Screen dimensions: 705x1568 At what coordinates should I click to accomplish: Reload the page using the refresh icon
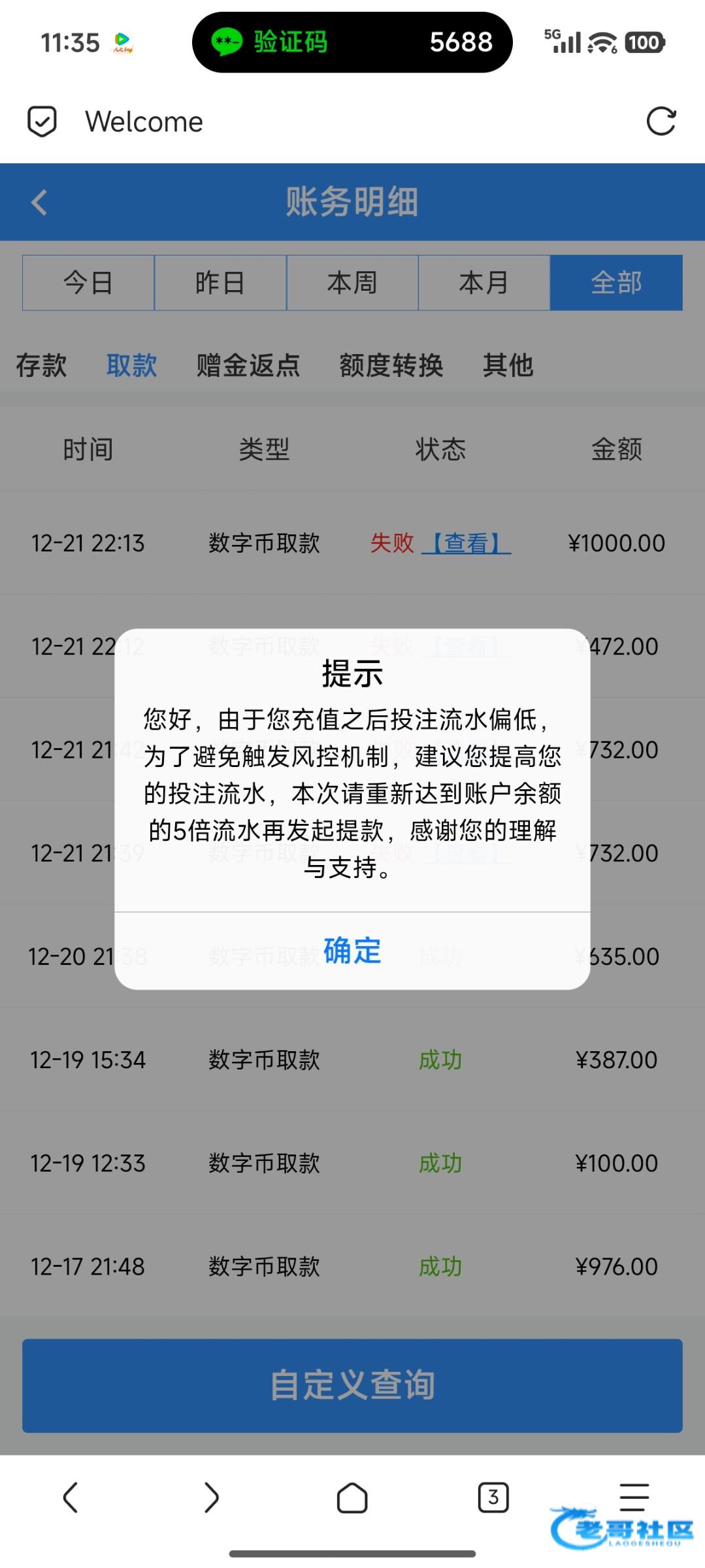coord(661,122)
